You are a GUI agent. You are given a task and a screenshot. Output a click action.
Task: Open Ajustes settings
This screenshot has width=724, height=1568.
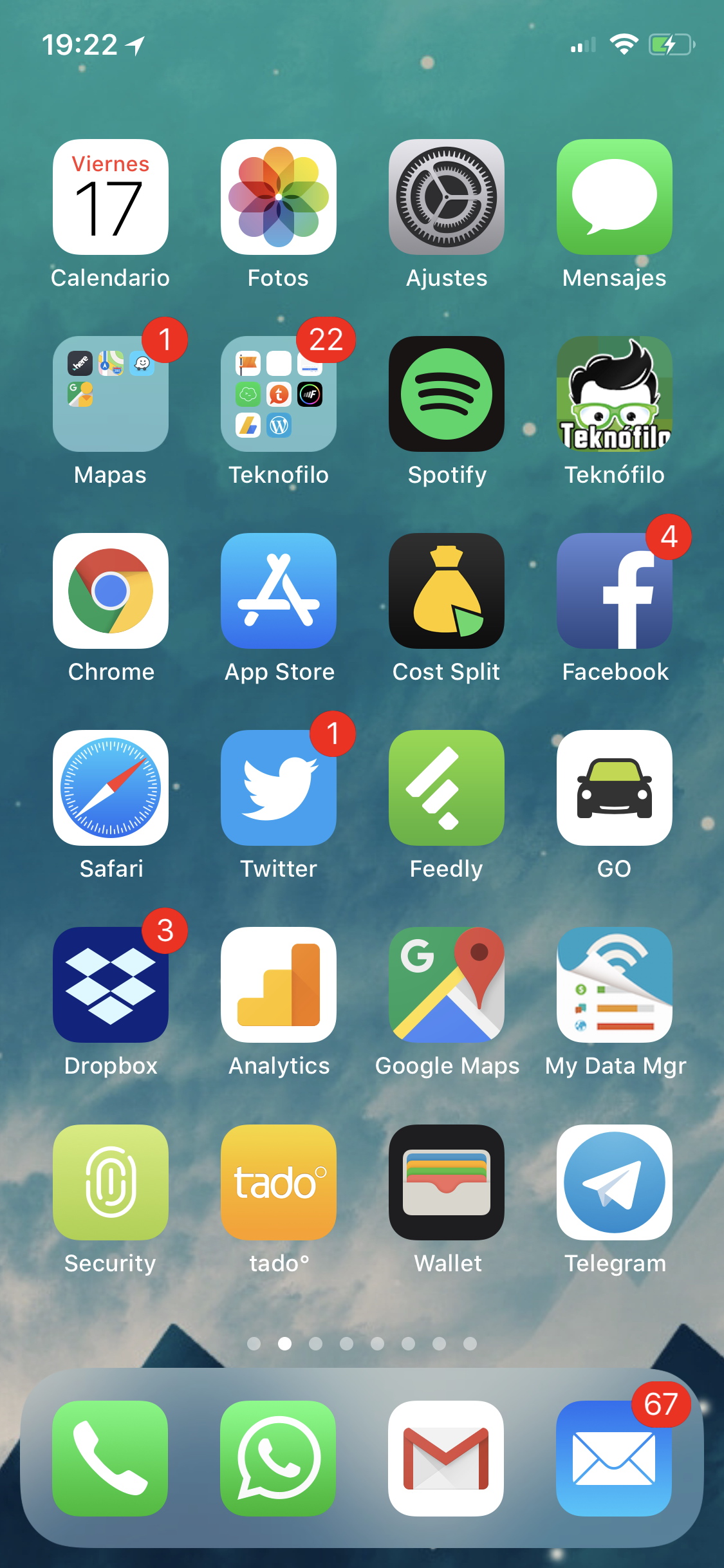447,197
